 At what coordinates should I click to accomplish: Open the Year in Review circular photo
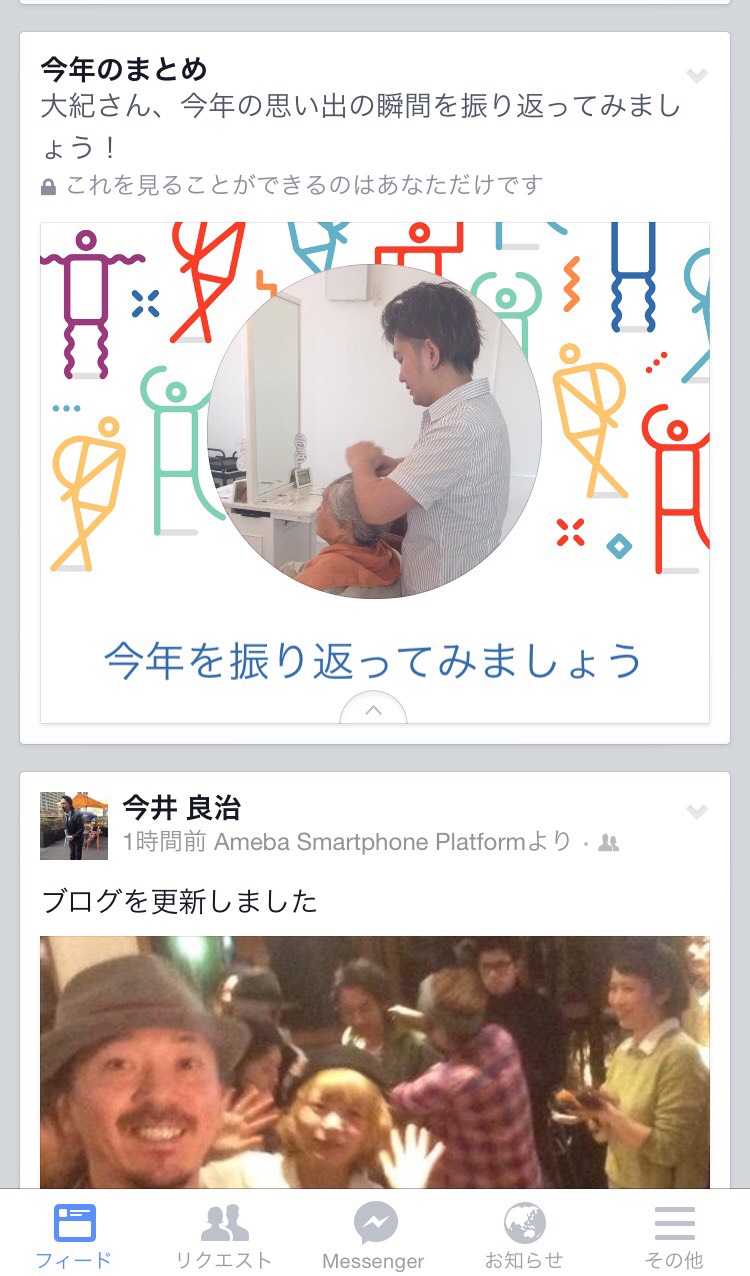pos(374,431)
